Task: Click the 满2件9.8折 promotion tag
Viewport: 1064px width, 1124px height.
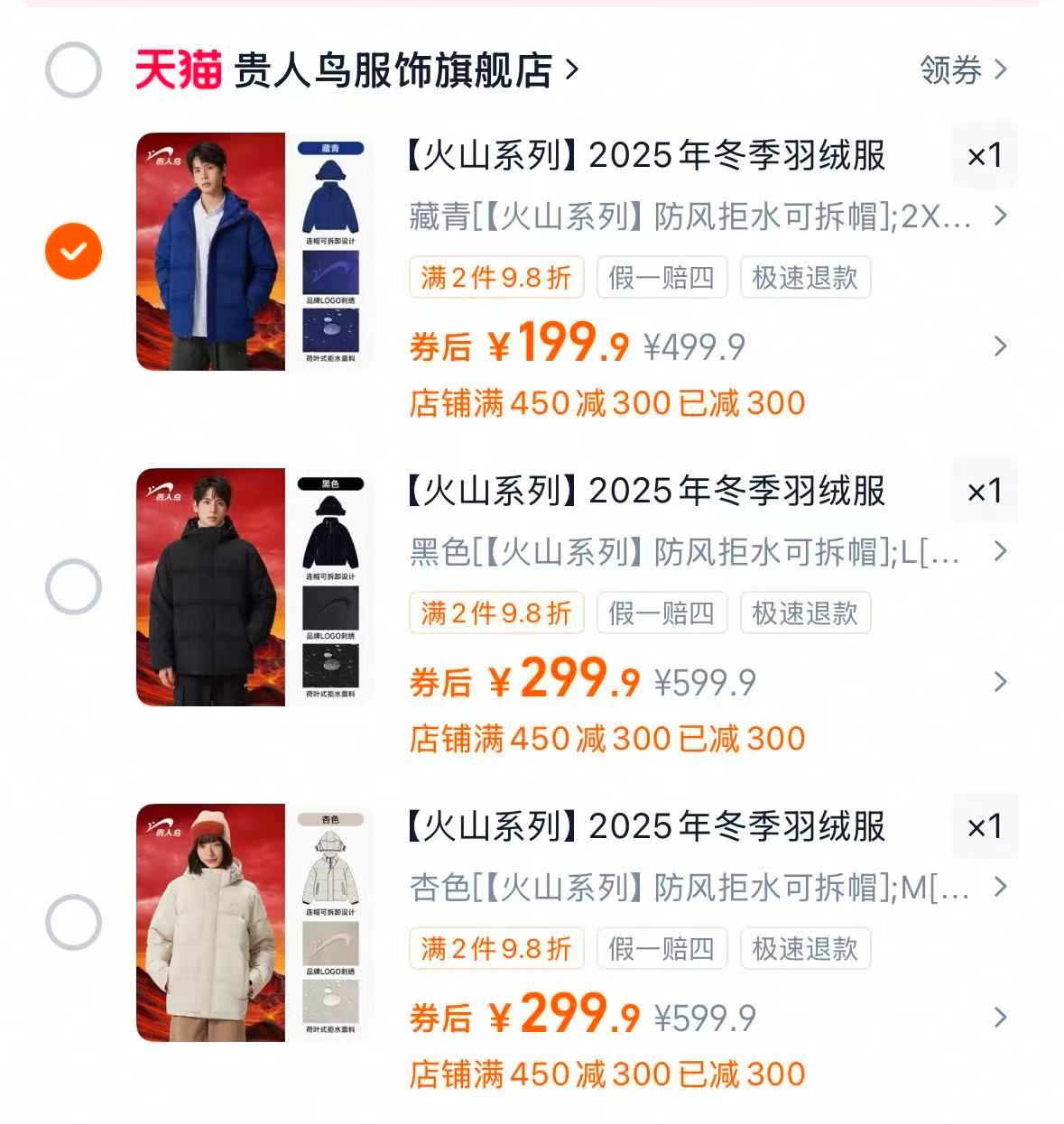Action: point(495,278)
